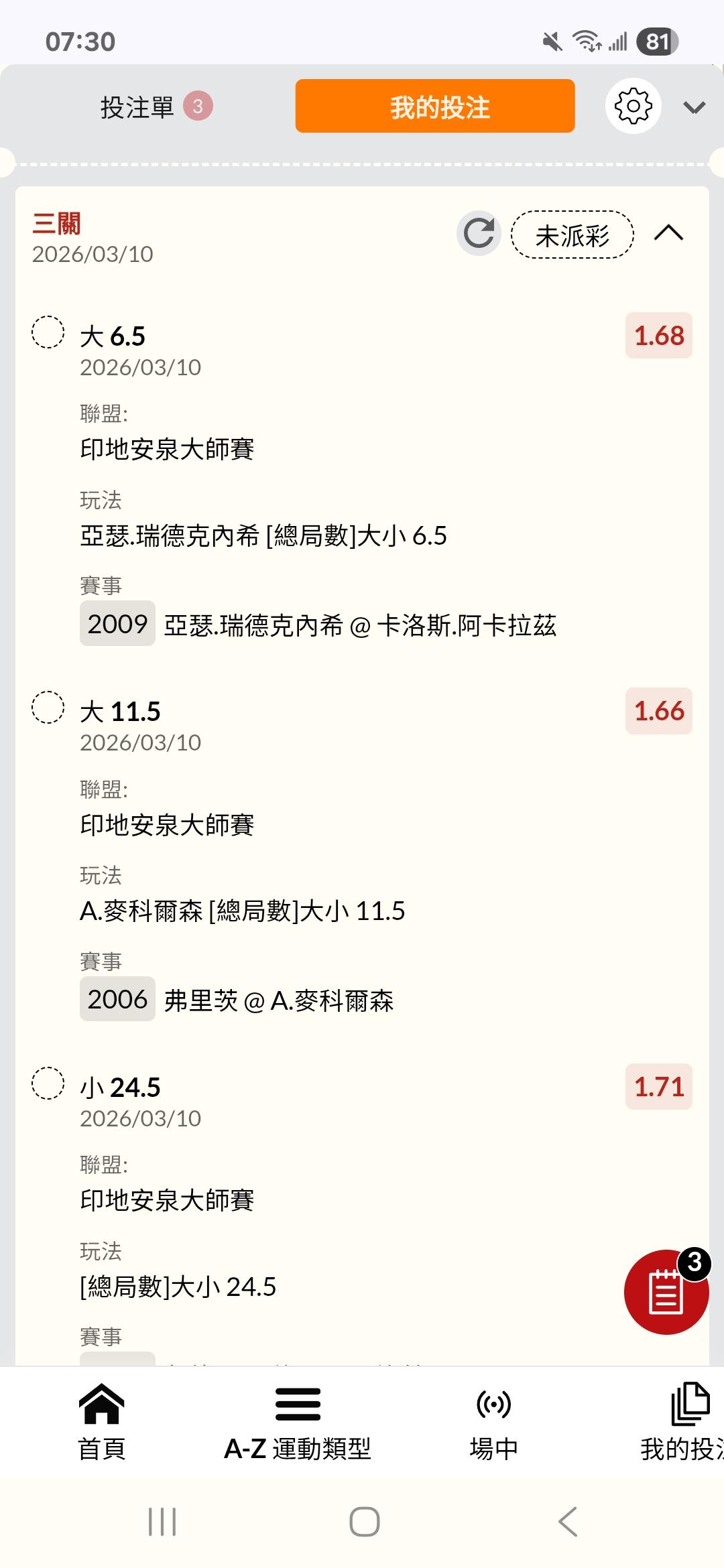The width and height of the screenshot is (724, 1568).
Task: Open A-Z 運動類型 menu
Action: 298,1422
